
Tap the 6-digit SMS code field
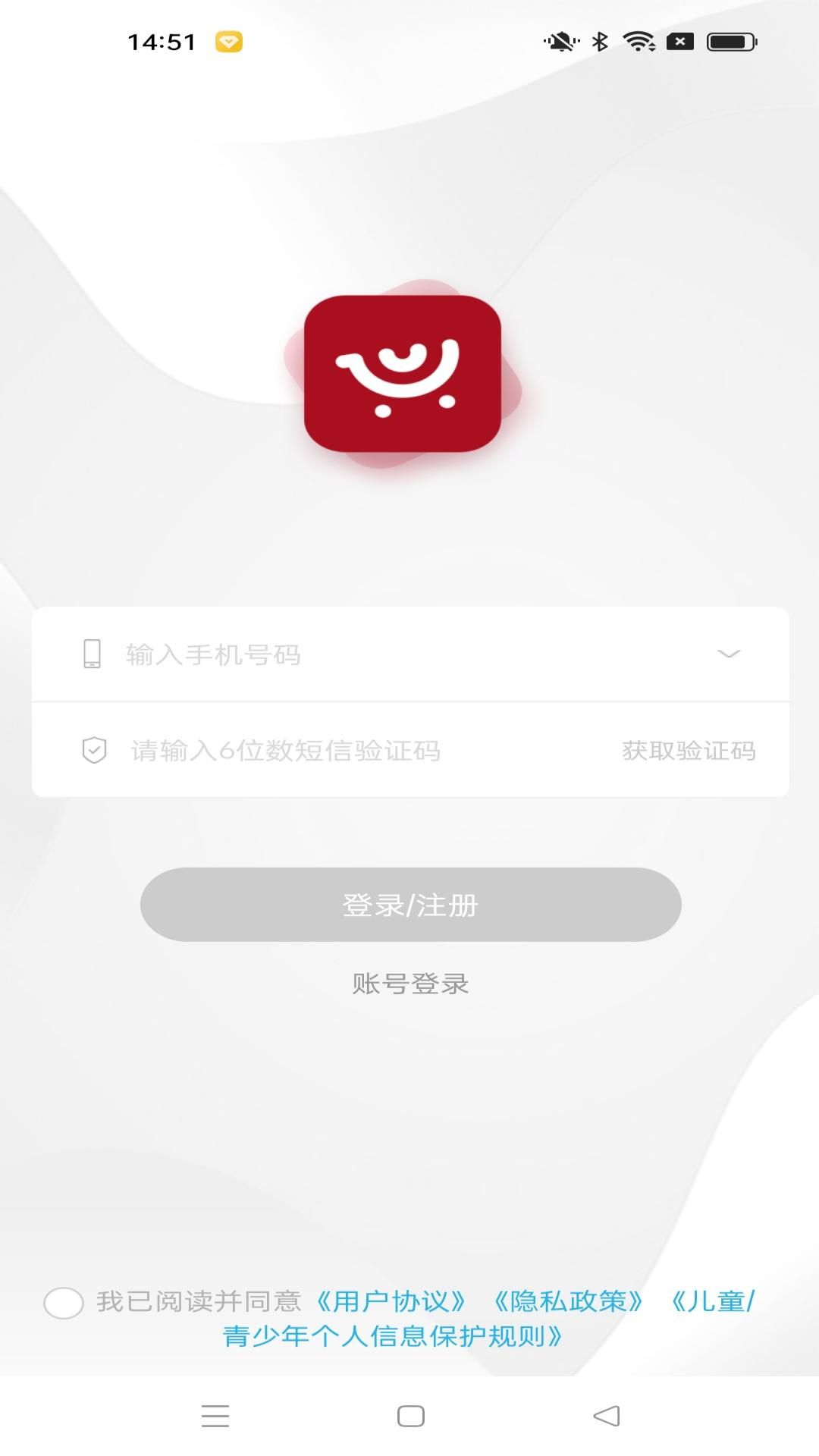(341, 751)
